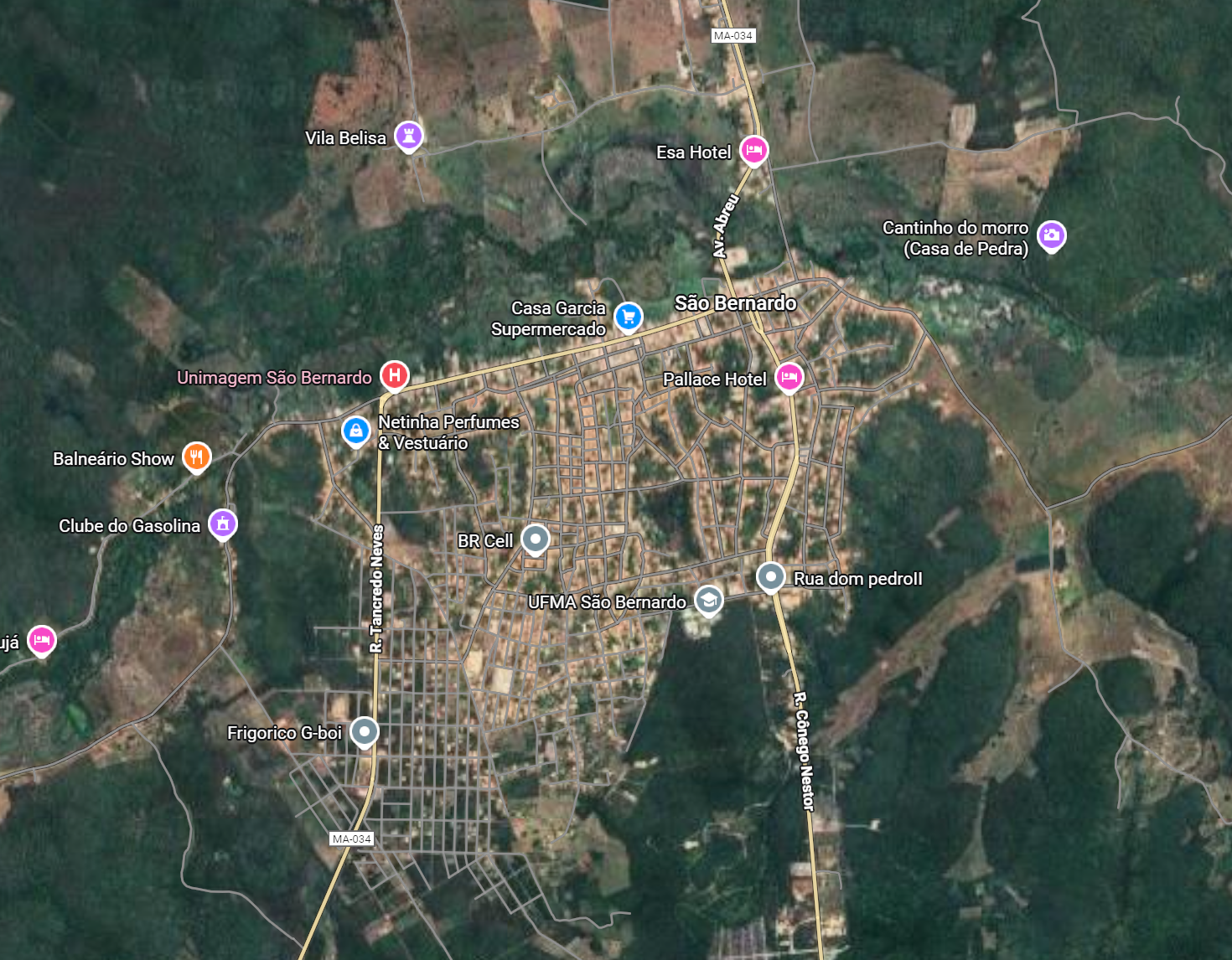View the Frigorico G-boi marker
Screen dimensions: 1232x960
[x=364, y=731]
